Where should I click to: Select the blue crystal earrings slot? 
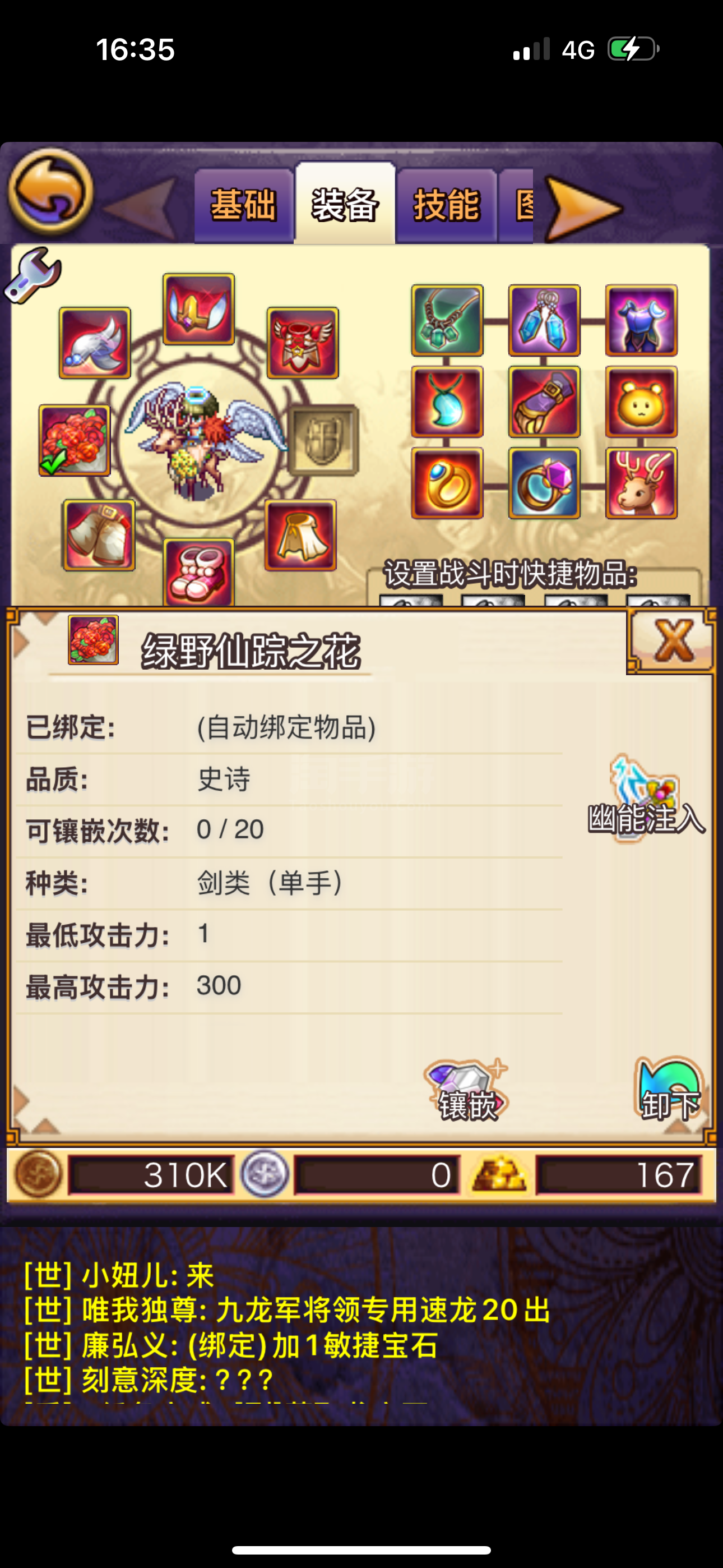(544, 320)
